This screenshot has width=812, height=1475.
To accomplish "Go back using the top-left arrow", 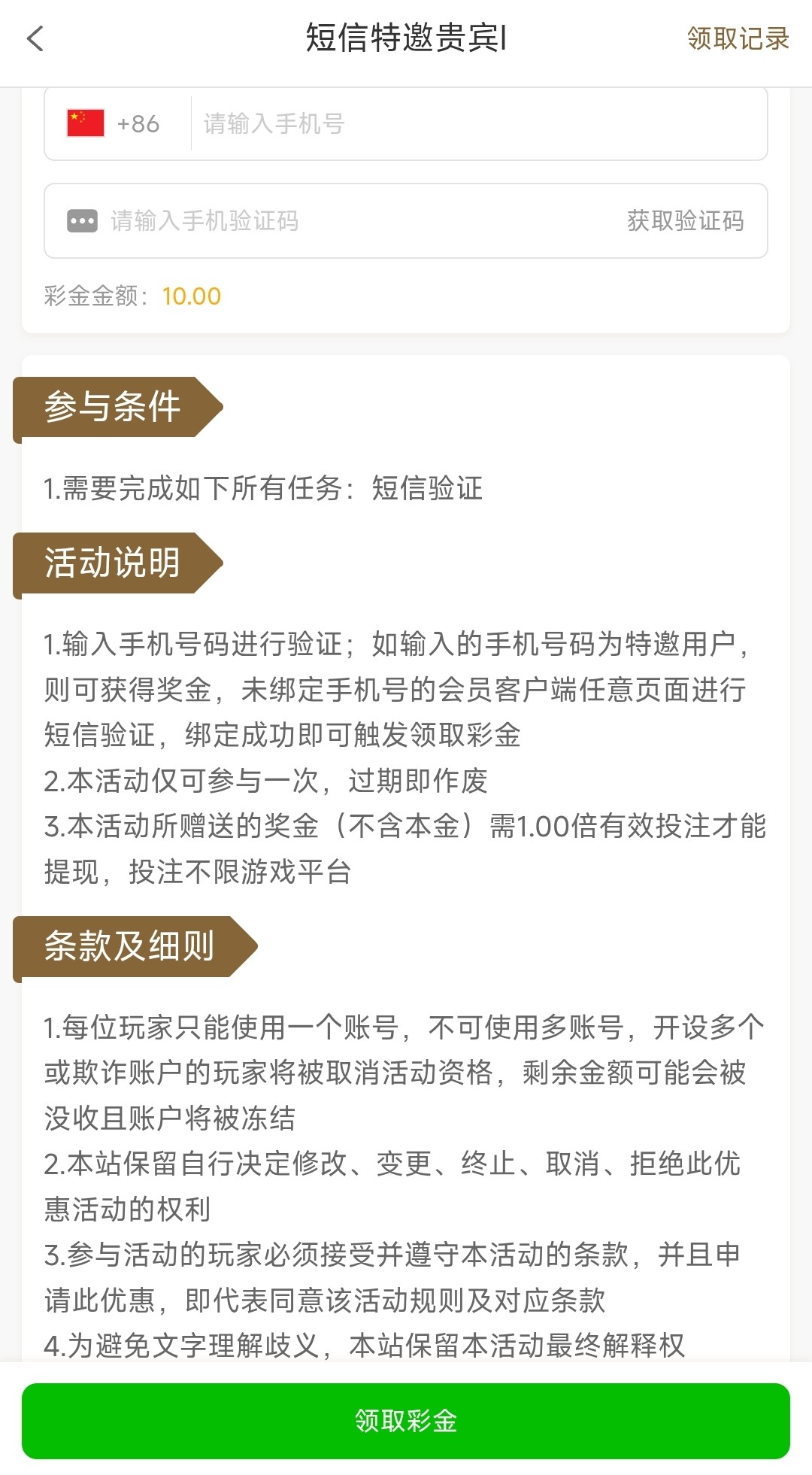I will tap(35, 38).
